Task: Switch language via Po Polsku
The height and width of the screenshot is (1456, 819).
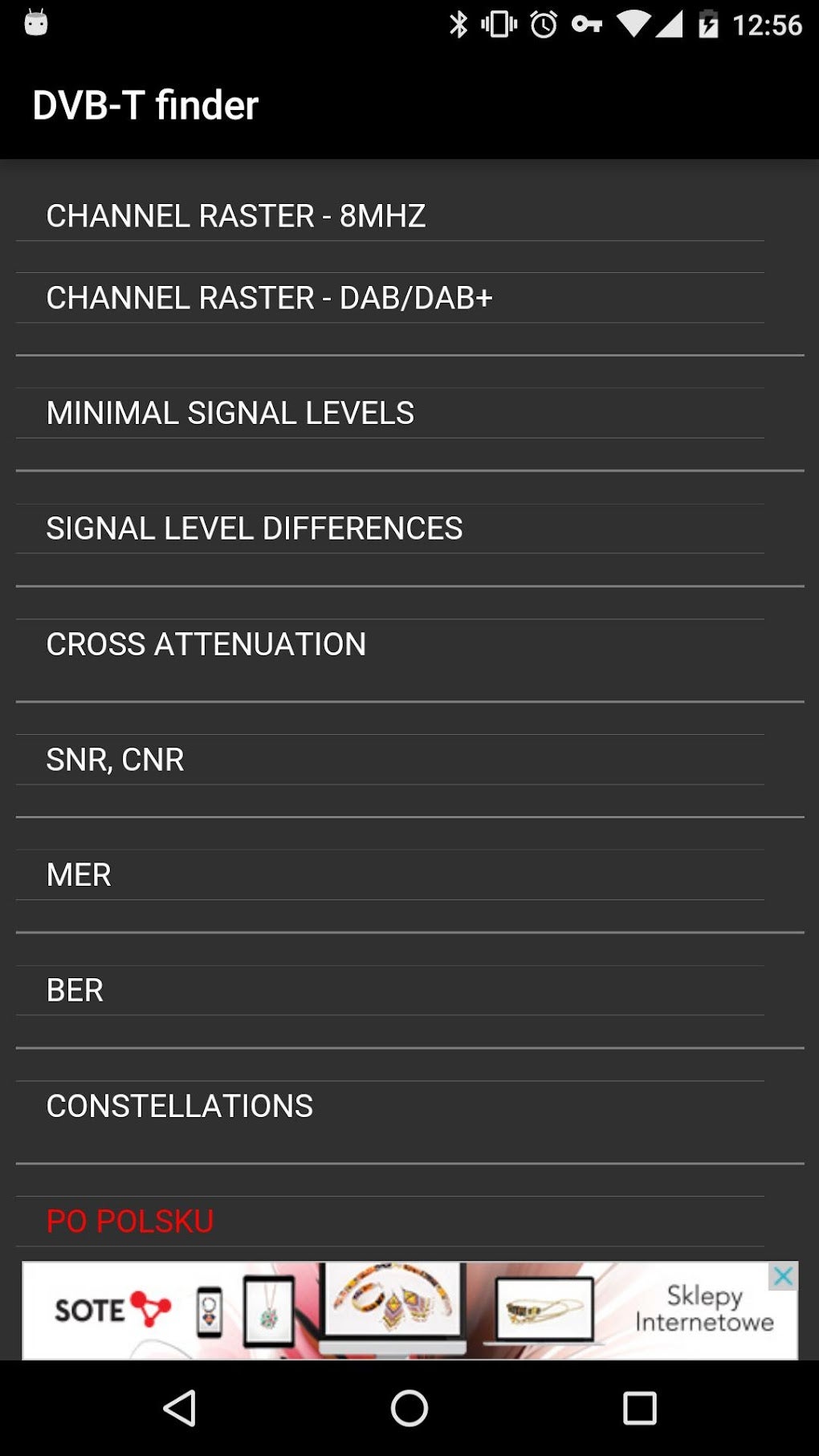Action: 130,1221
